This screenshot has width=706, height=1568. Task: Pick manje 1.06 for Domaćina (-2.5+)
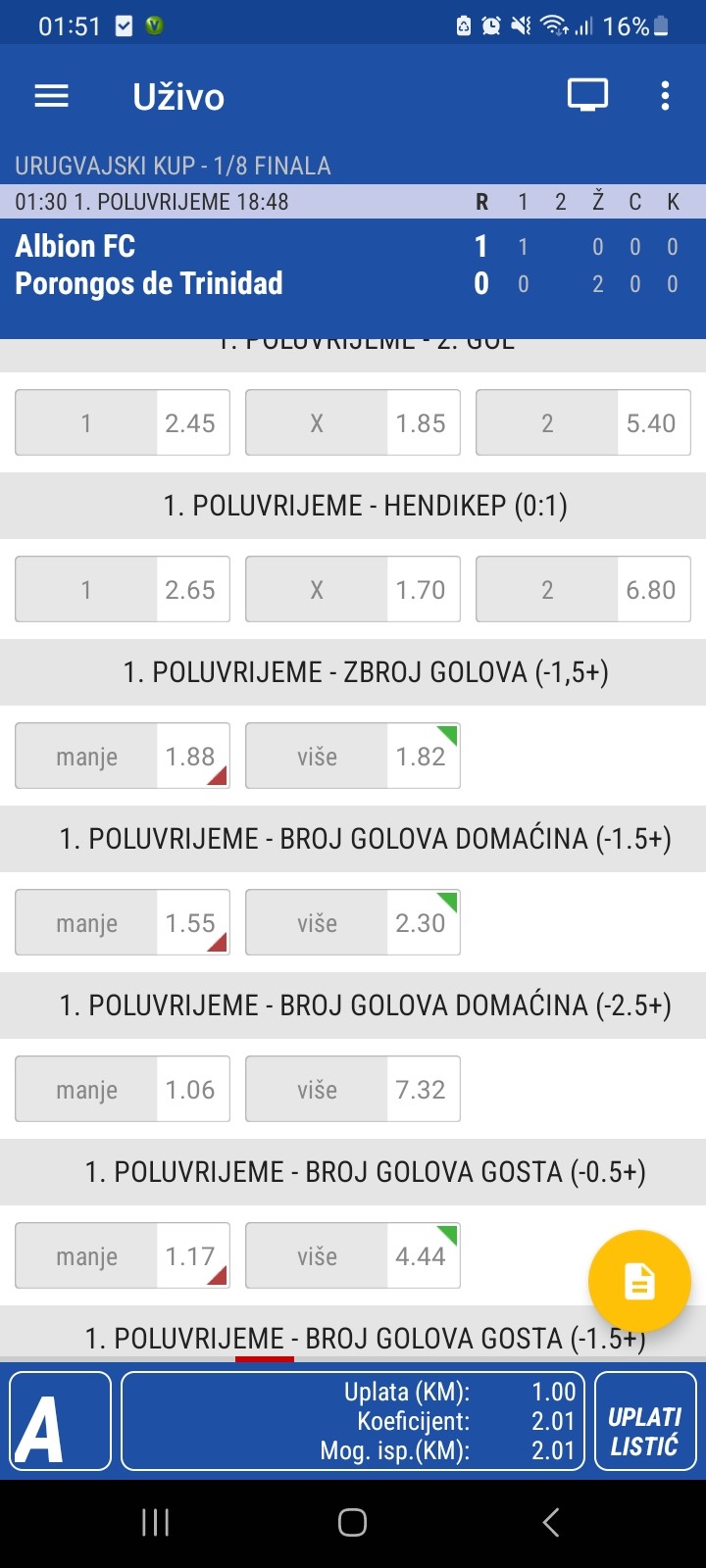[123, 1089]
